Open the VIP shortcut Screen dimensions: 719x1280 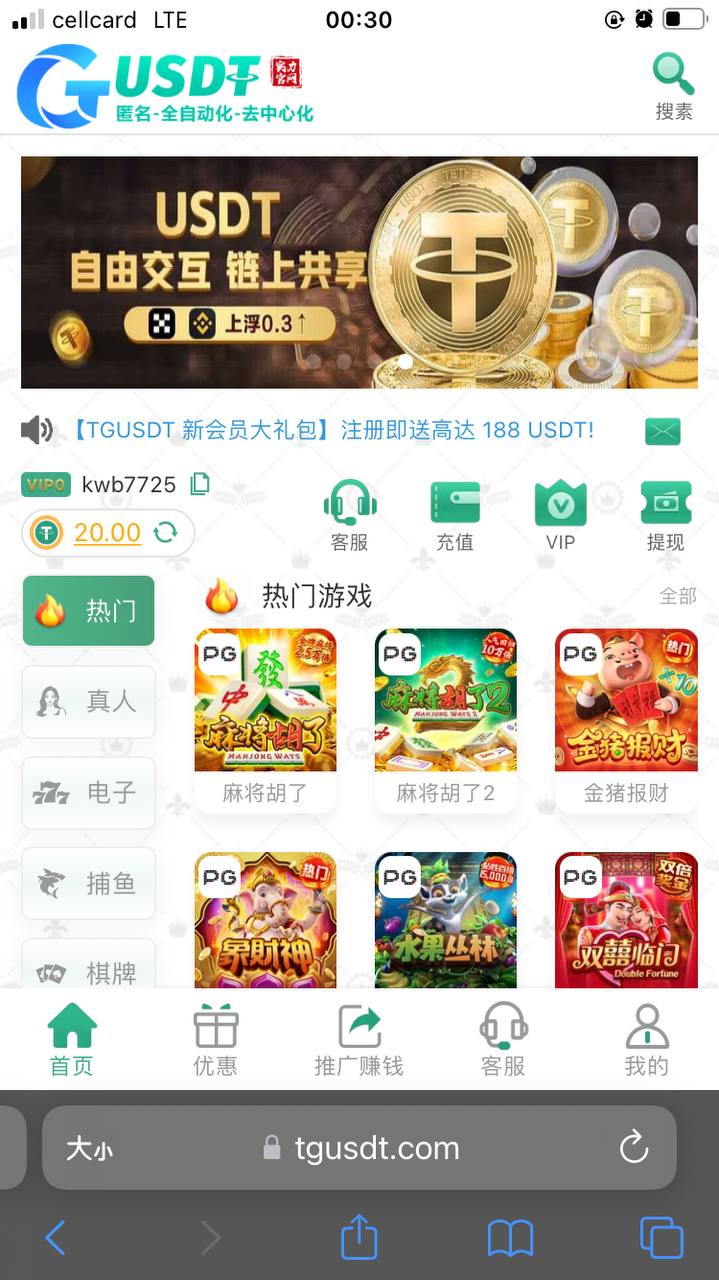(560, 515)
